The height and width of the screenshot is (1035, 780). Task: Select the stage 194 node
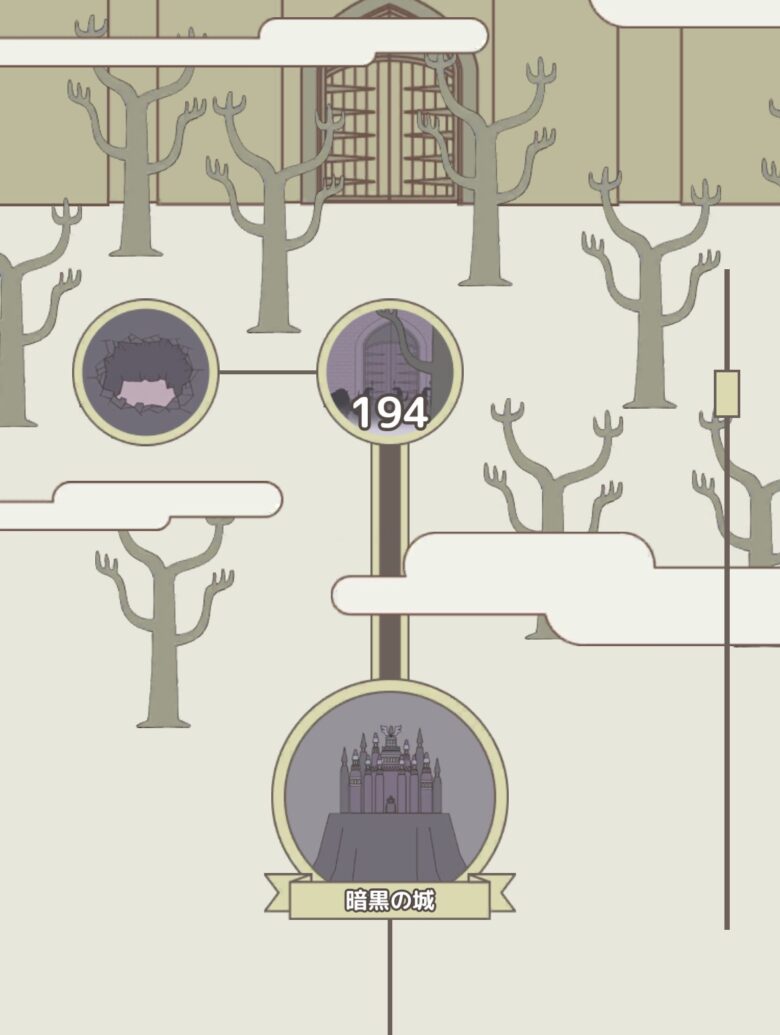pos(390,371)
